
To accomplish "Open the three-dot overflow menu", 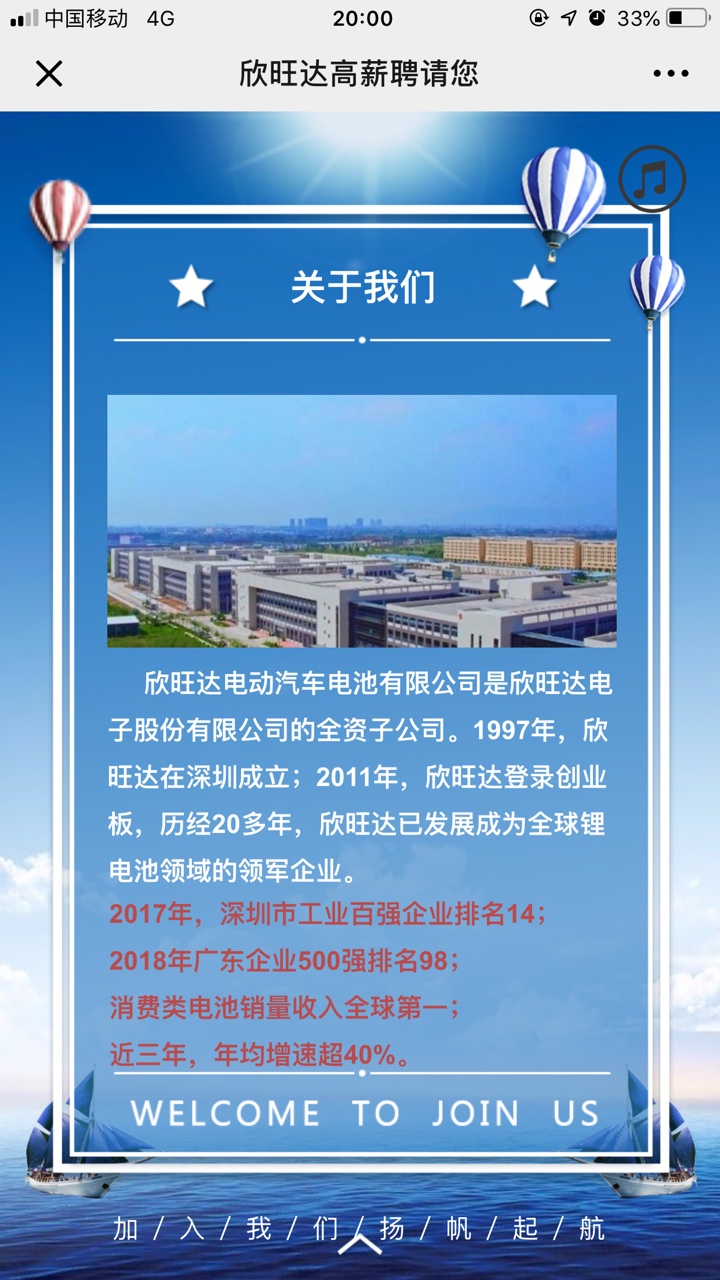I will [x=670, y=73].
